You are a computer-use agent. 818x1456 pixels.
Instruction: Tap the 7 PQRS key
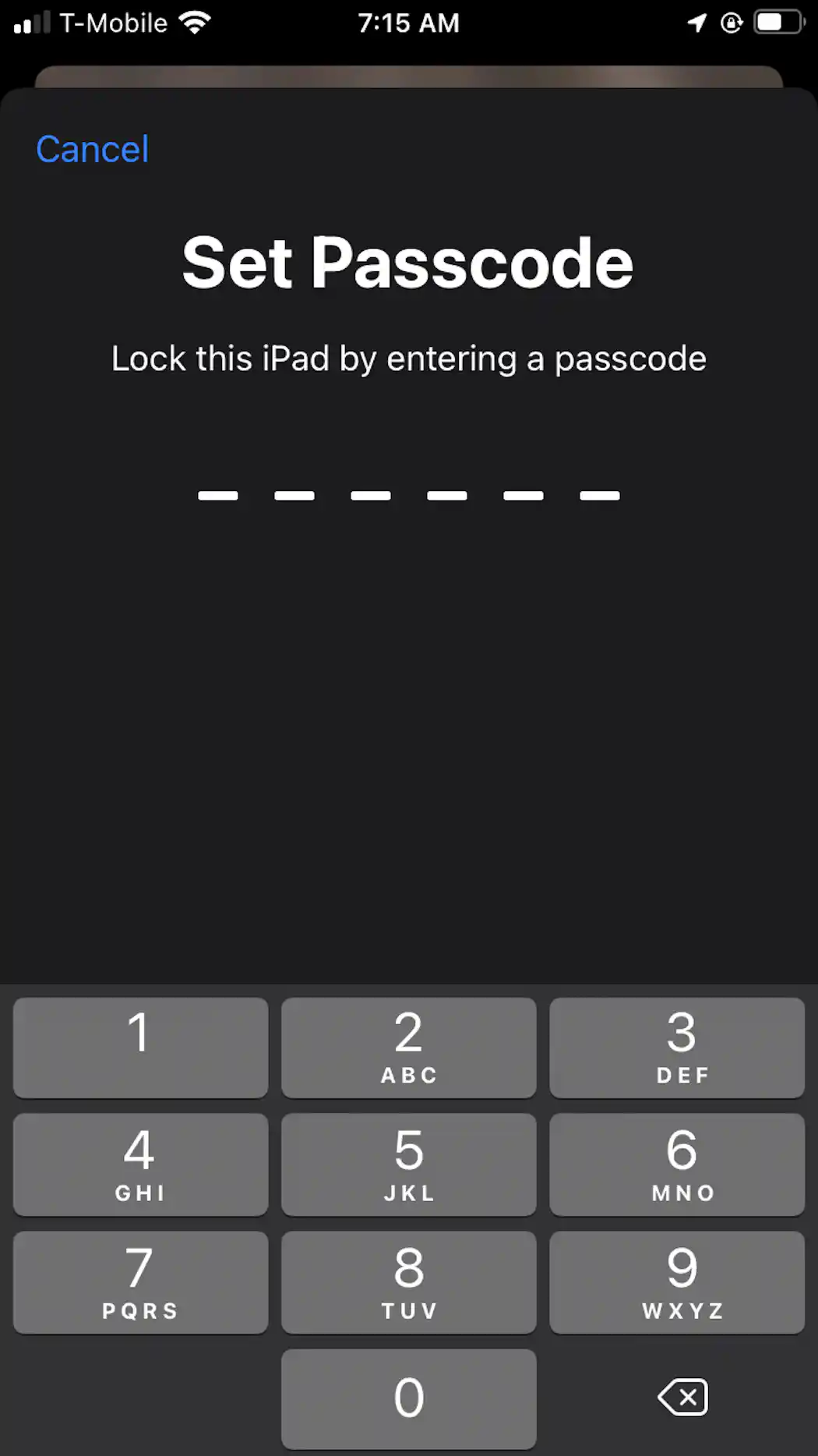tap(139, 1282)
